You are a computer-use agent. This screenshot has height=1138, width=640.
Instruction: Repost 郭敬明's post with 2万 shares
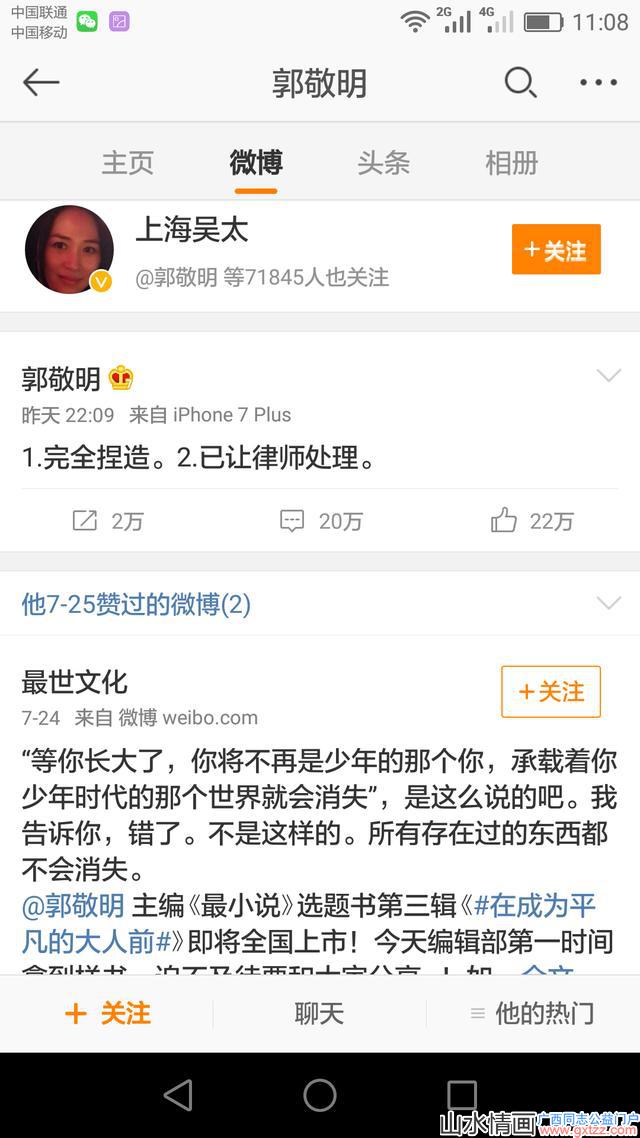[x=108, y=520]
